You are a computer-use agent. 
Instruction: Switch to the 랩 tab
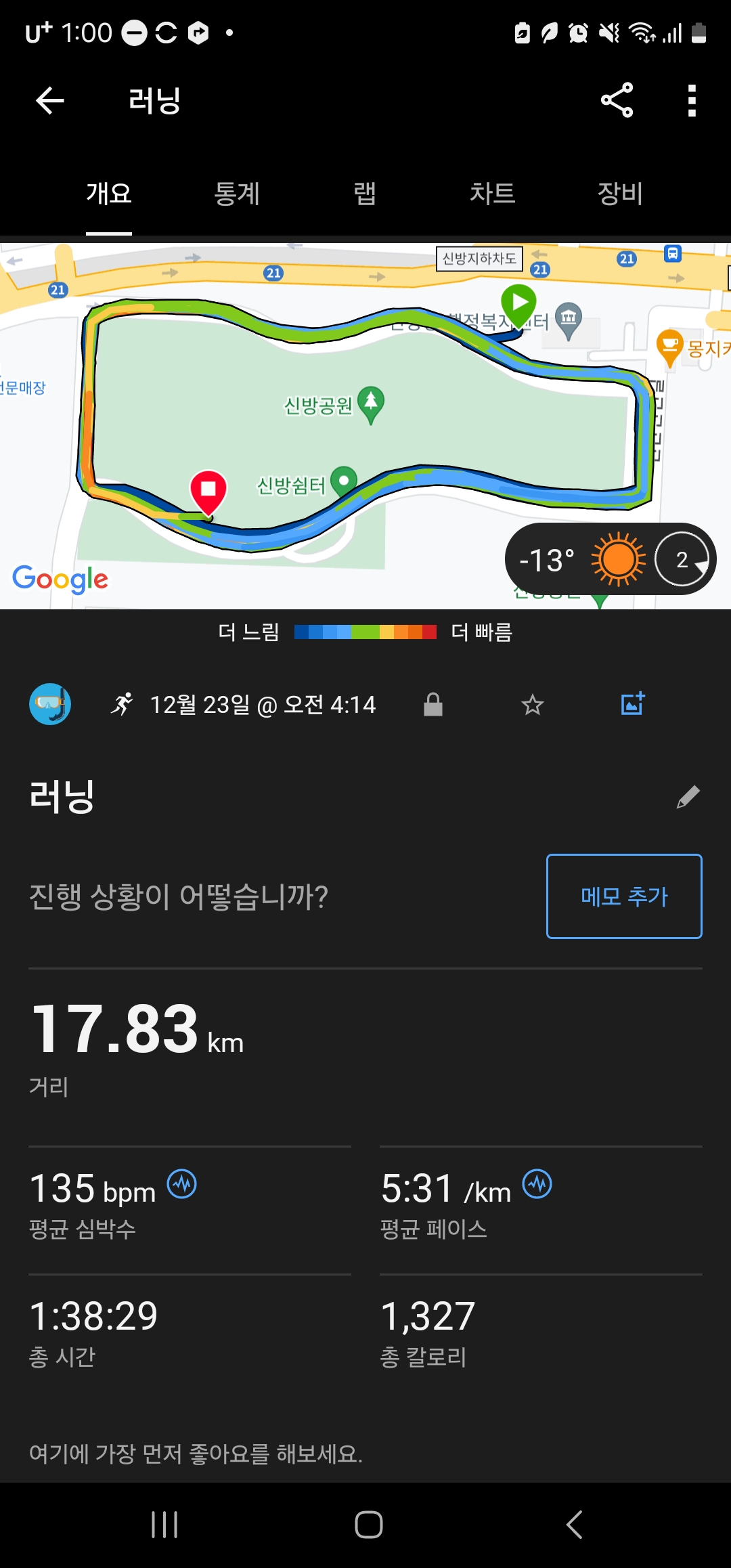[365, 194]
